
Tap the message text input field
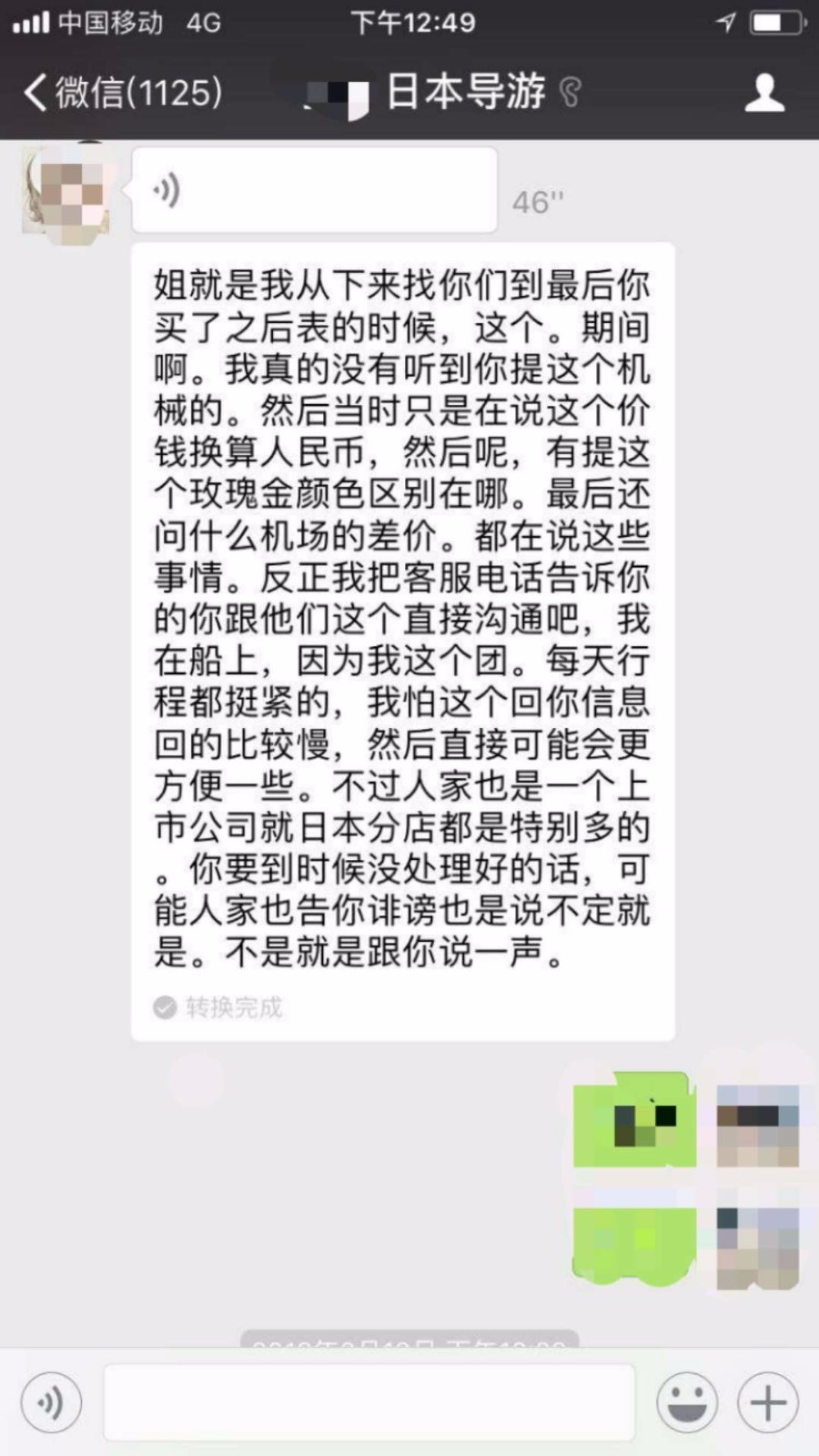[369, 1402]
